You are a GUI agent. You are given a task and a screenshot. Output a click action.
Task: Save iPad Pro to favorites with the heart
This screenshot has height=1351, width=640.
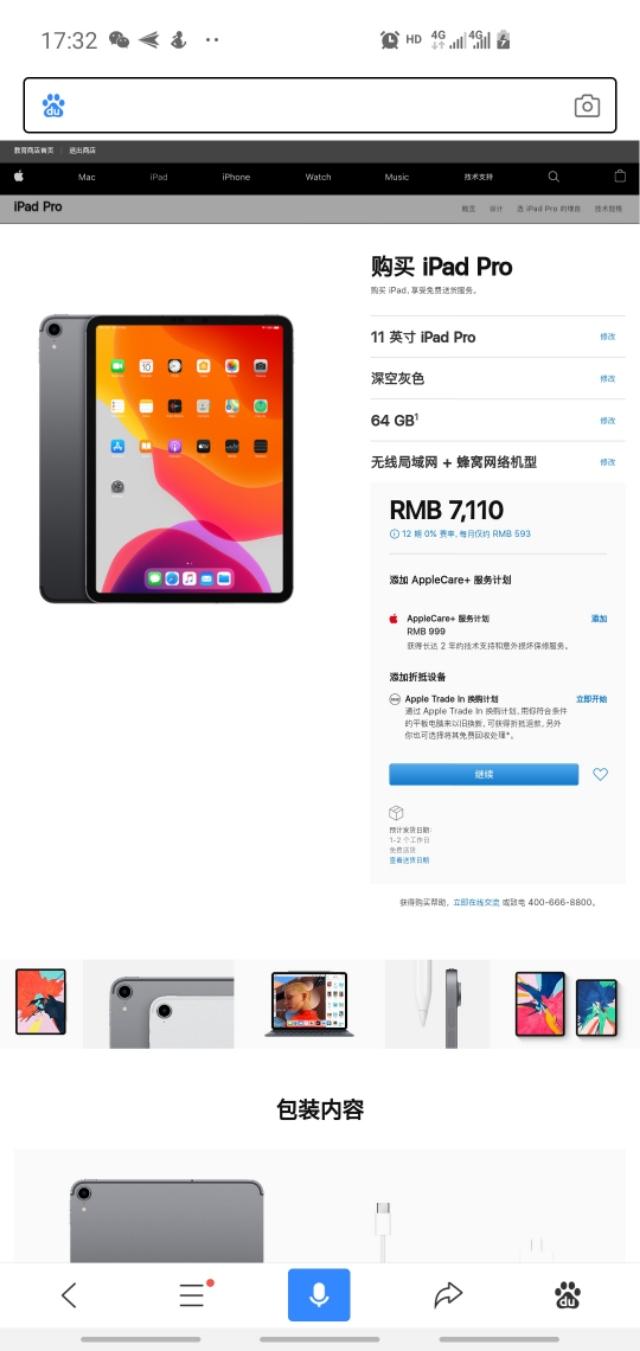click(600, 775)
